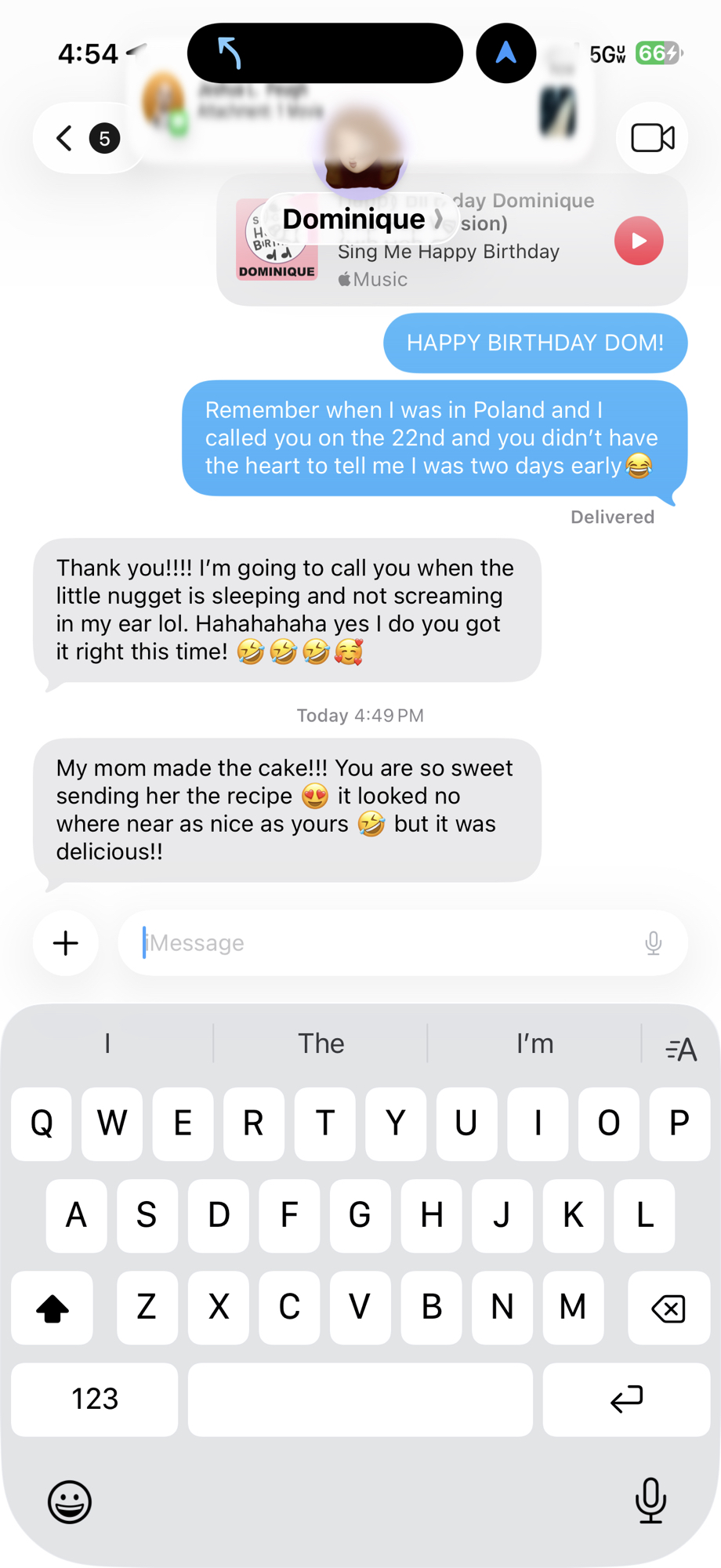Focus the iMessage text field
Image resolution: width=721 pixels, height=1568 pixels.
click(384, 942)
